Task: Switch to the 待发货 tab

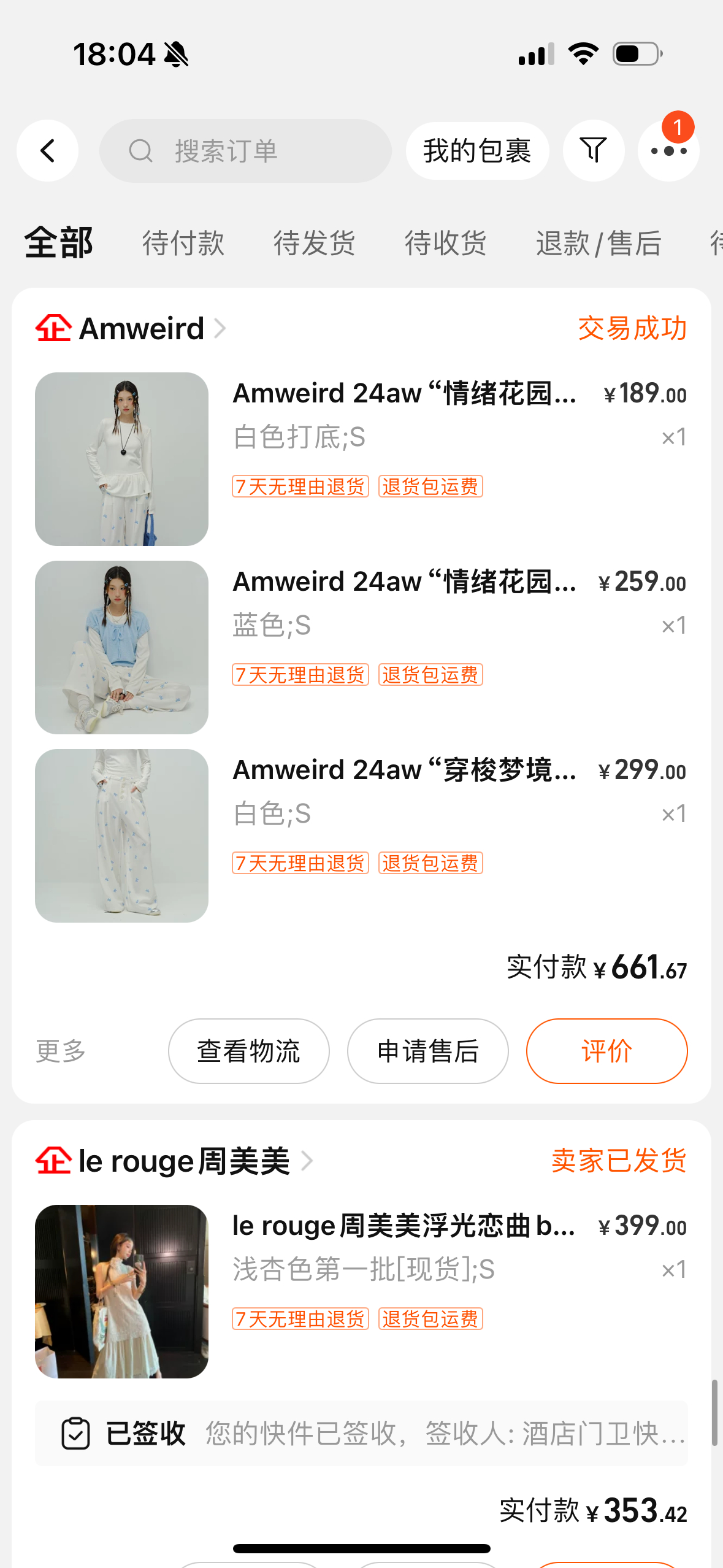Action: (315, 243)
